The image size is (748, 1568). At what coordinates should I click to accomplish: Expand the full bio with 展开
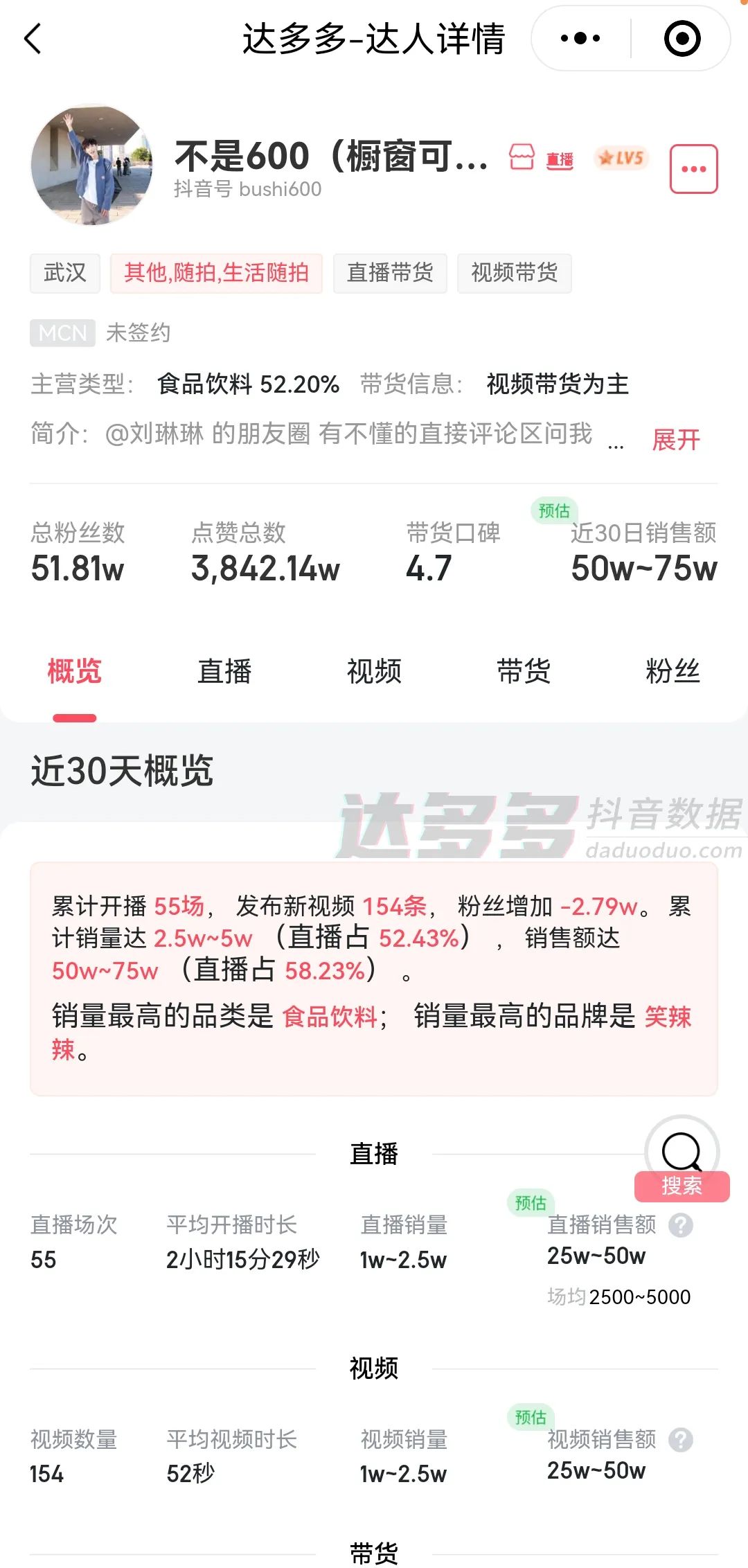tap(675, 439)
